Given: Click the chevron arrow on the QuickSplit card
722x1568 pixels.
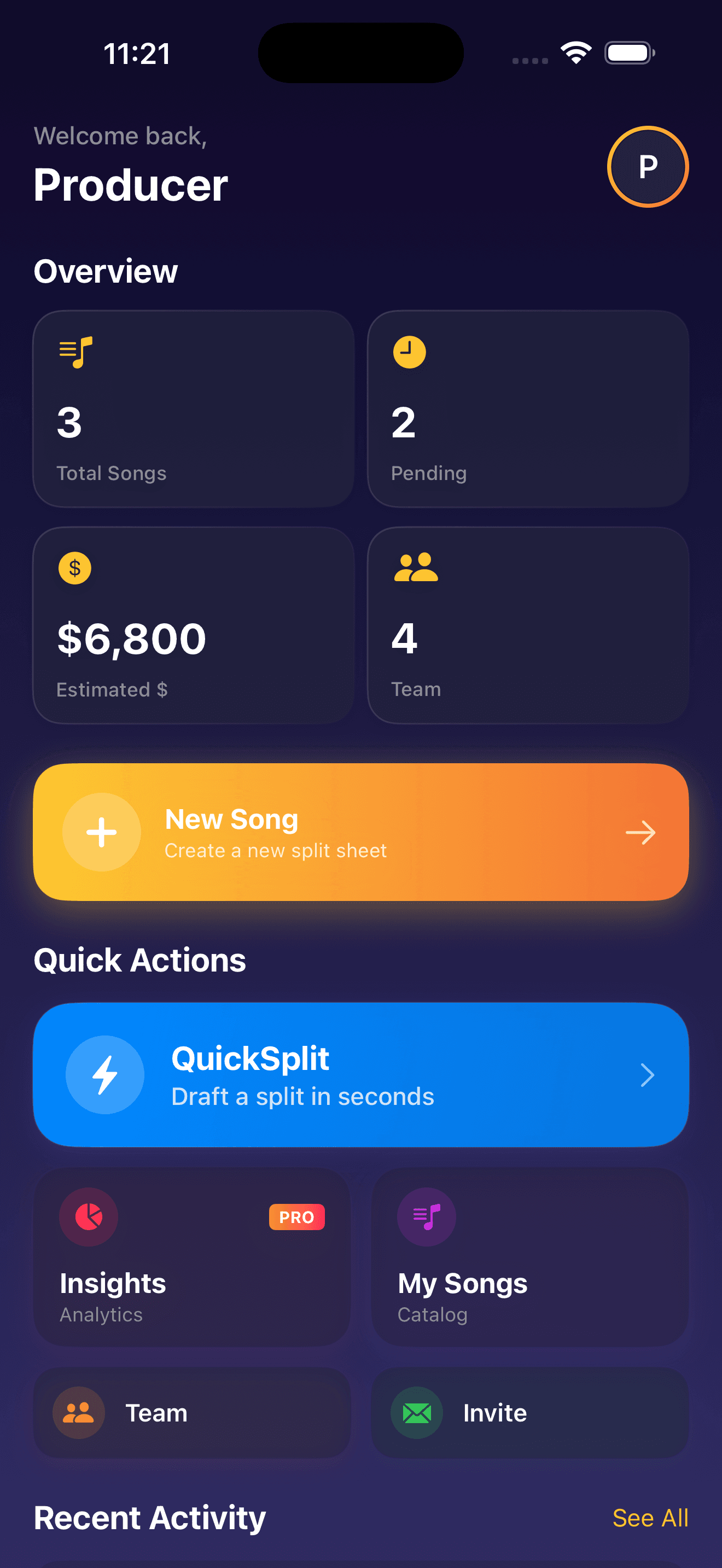Looking at the screenshot, I should pos(648,1075).
